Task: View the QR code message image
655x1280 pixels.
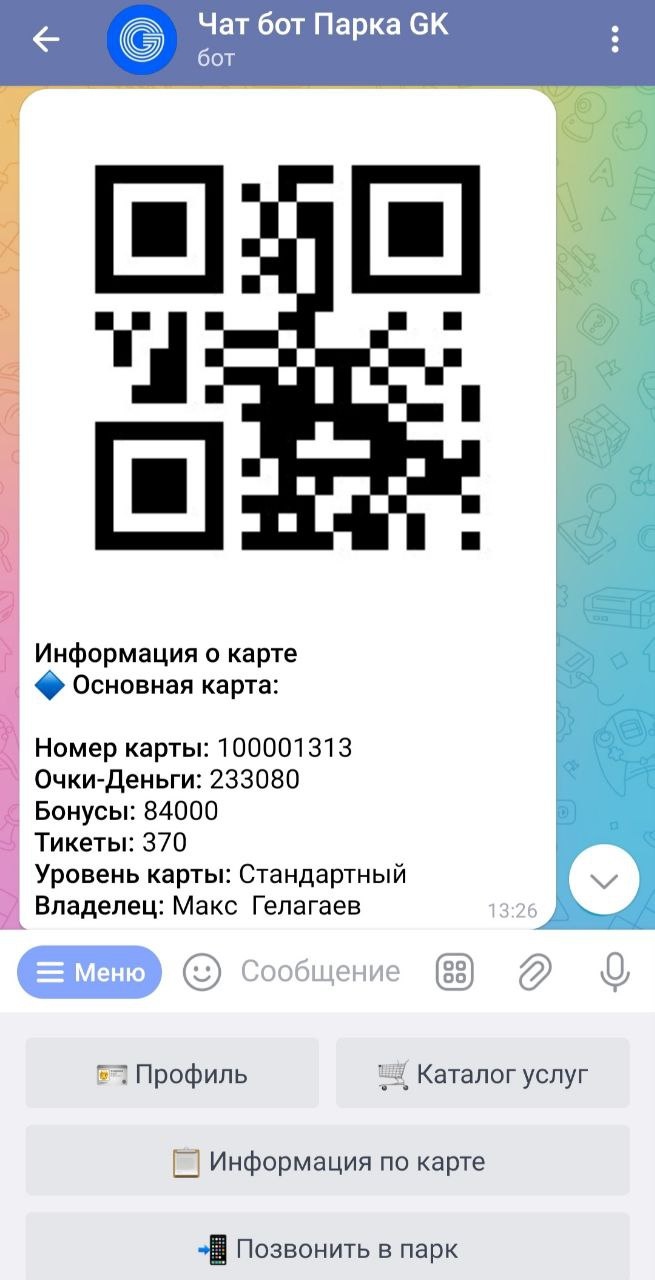Action: click(x=287, y=357)
